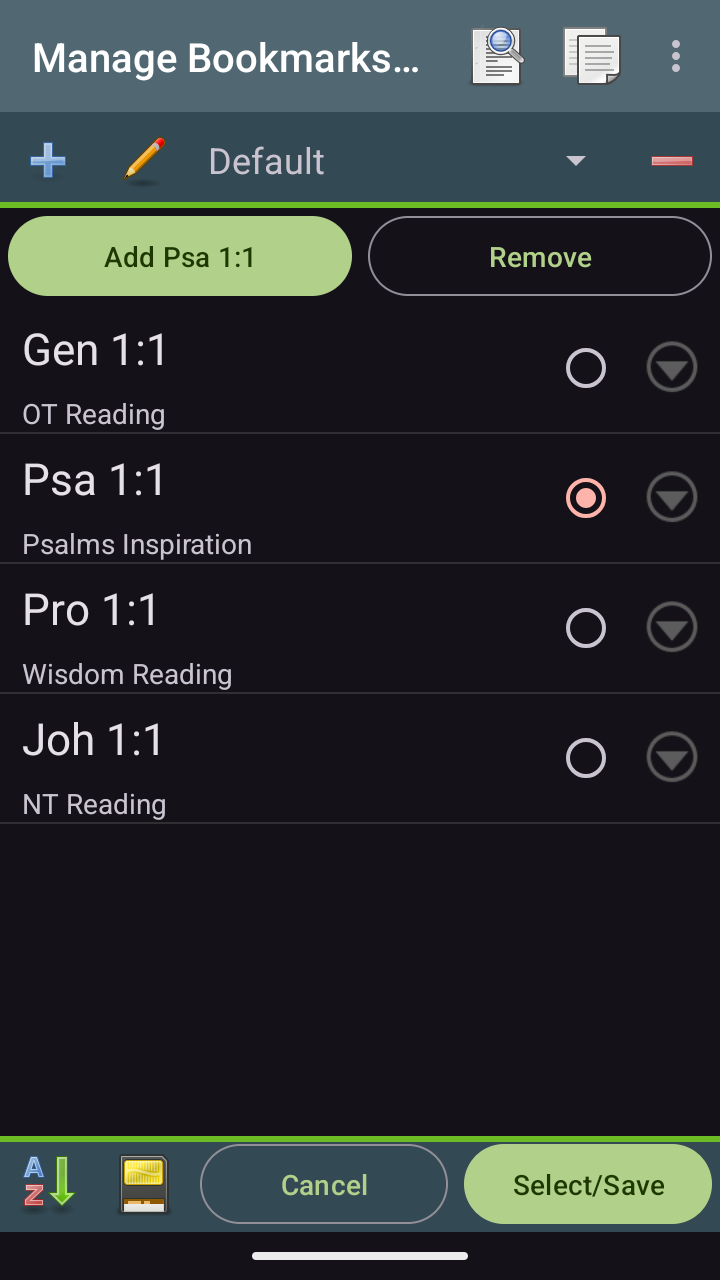Tap the Add Psa 1:1 button
This screenshot has width=720, height=1280.
180,257
